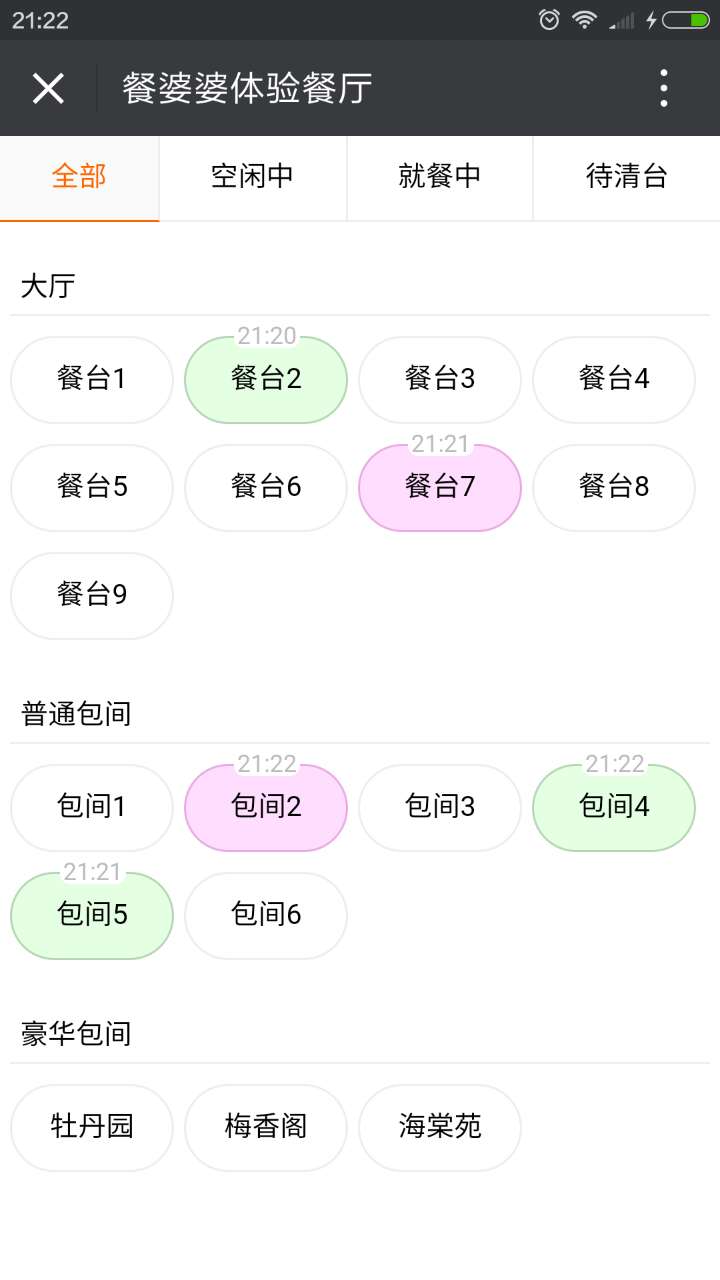Select table 餐台6

[266, 488]
